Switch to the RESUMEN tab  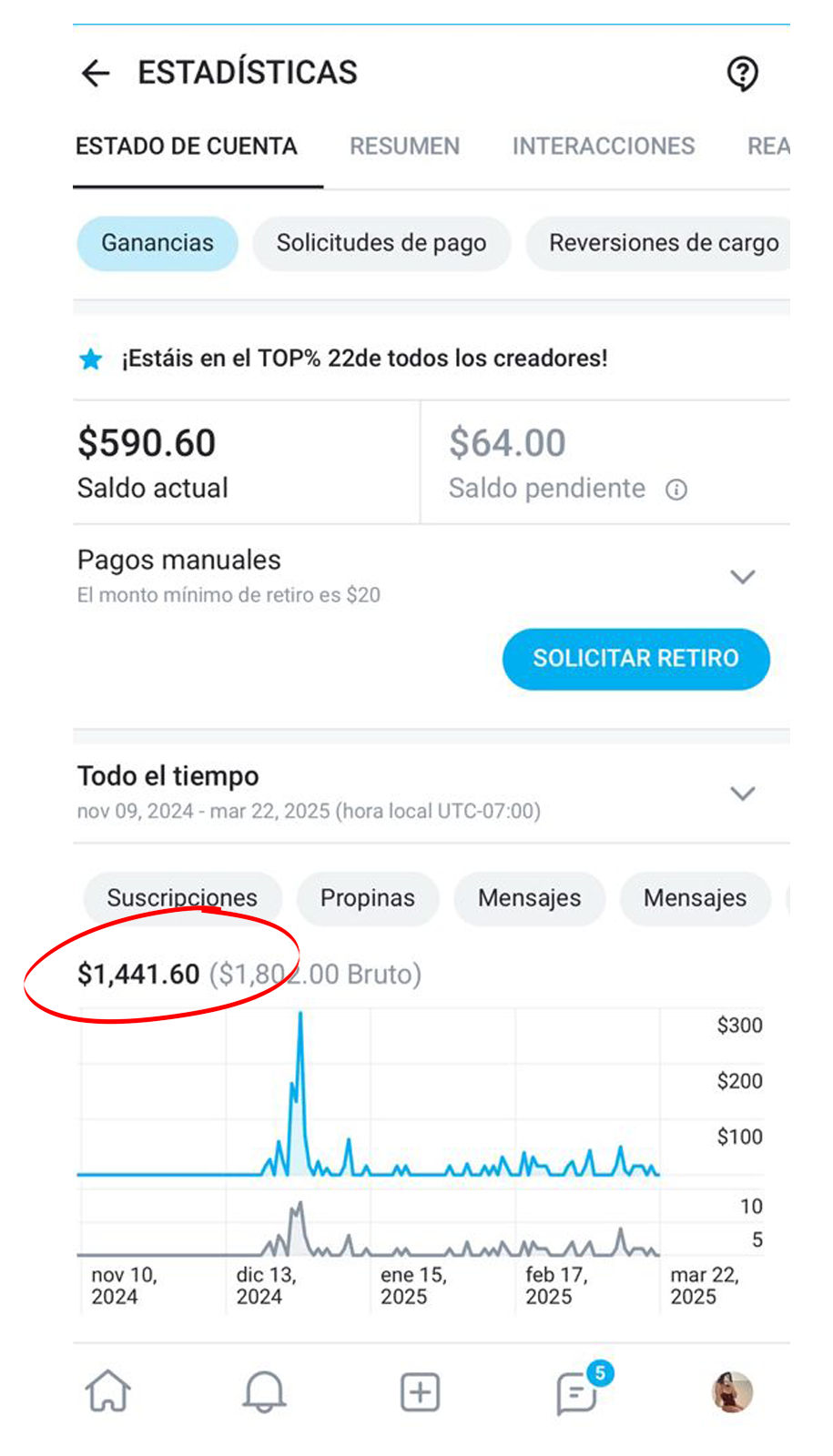click(x=405, y=147)
